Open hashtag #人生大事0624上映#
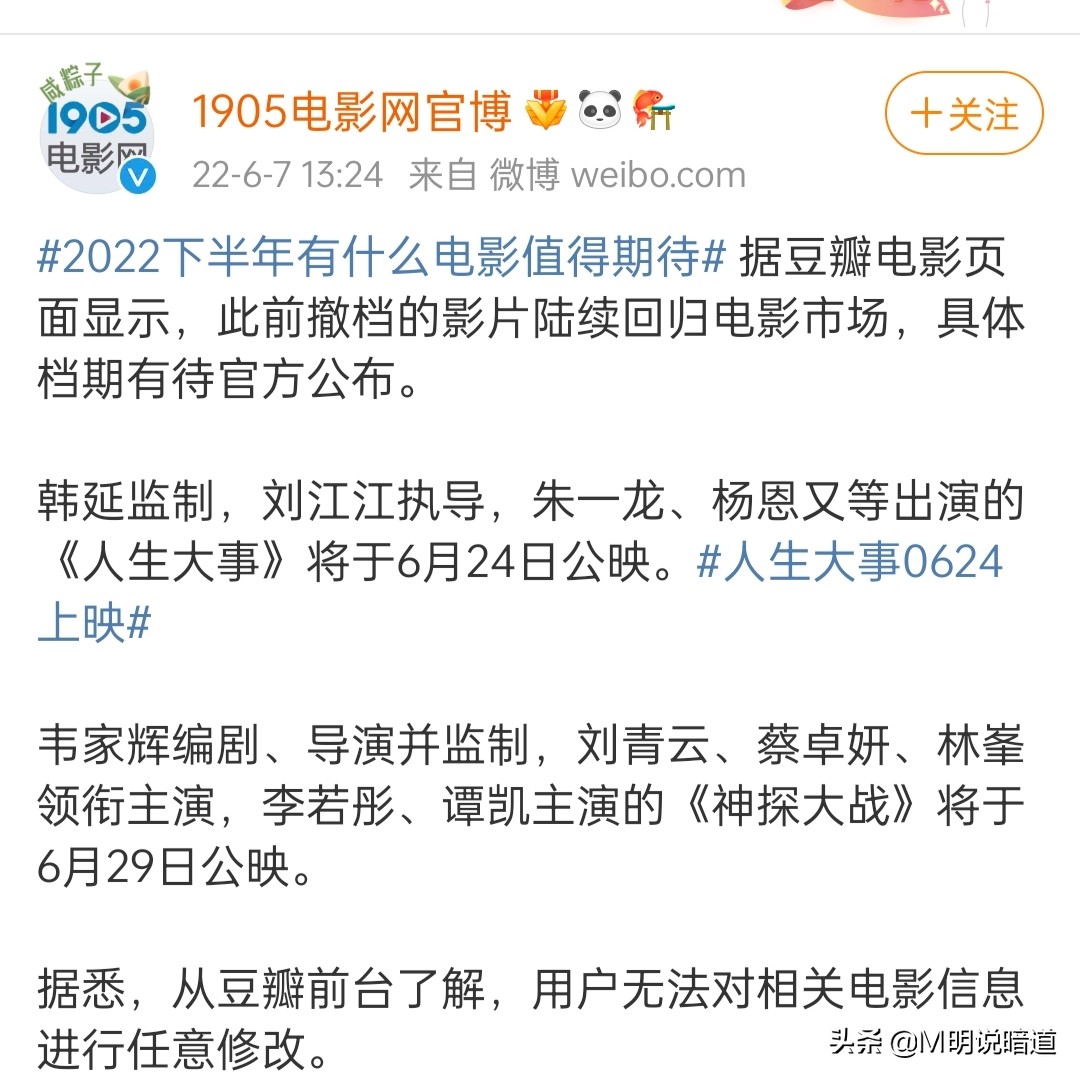The image size is (1080, 1080). 849,562
